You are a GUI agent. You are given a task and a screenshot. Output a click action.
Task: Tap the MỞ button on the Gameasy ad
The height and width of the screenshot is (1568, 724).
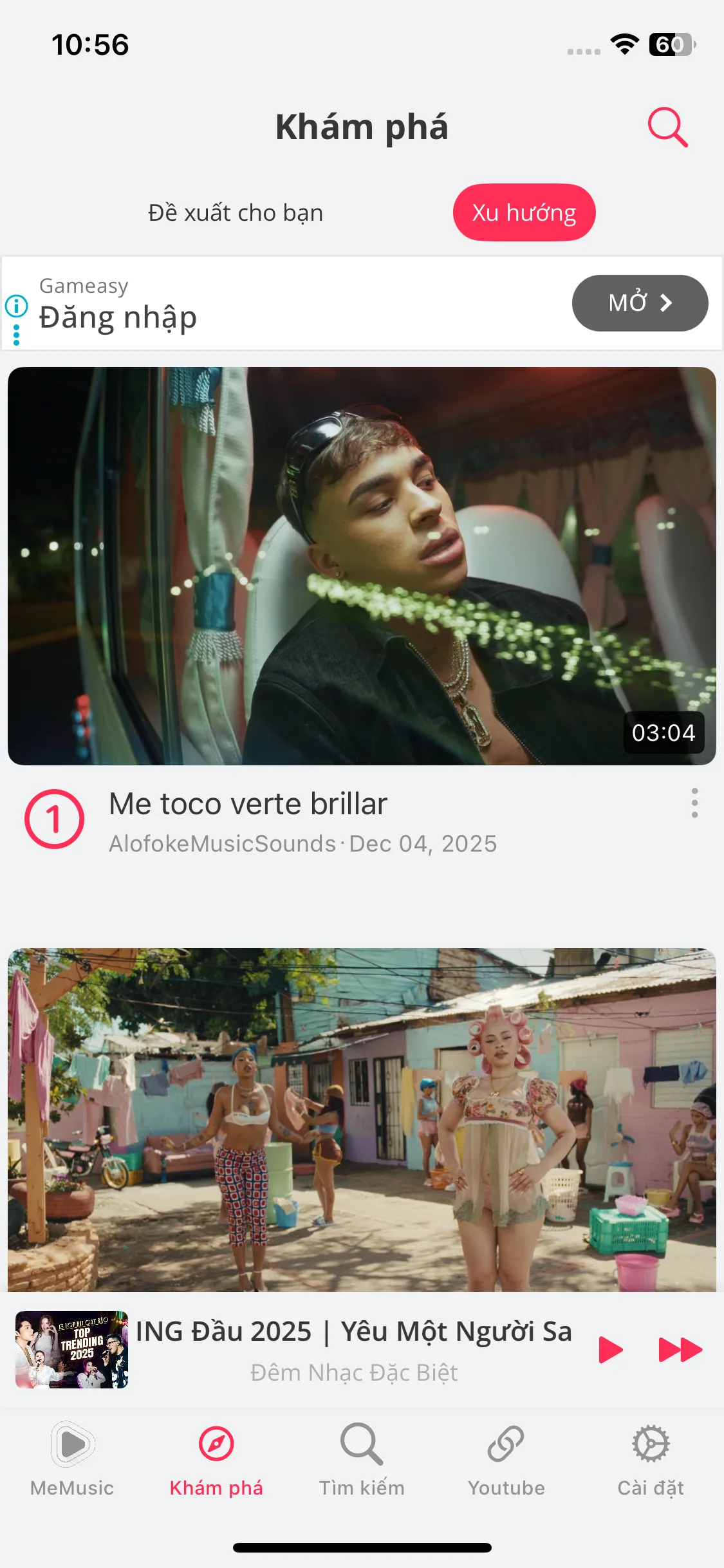point(640,303)
